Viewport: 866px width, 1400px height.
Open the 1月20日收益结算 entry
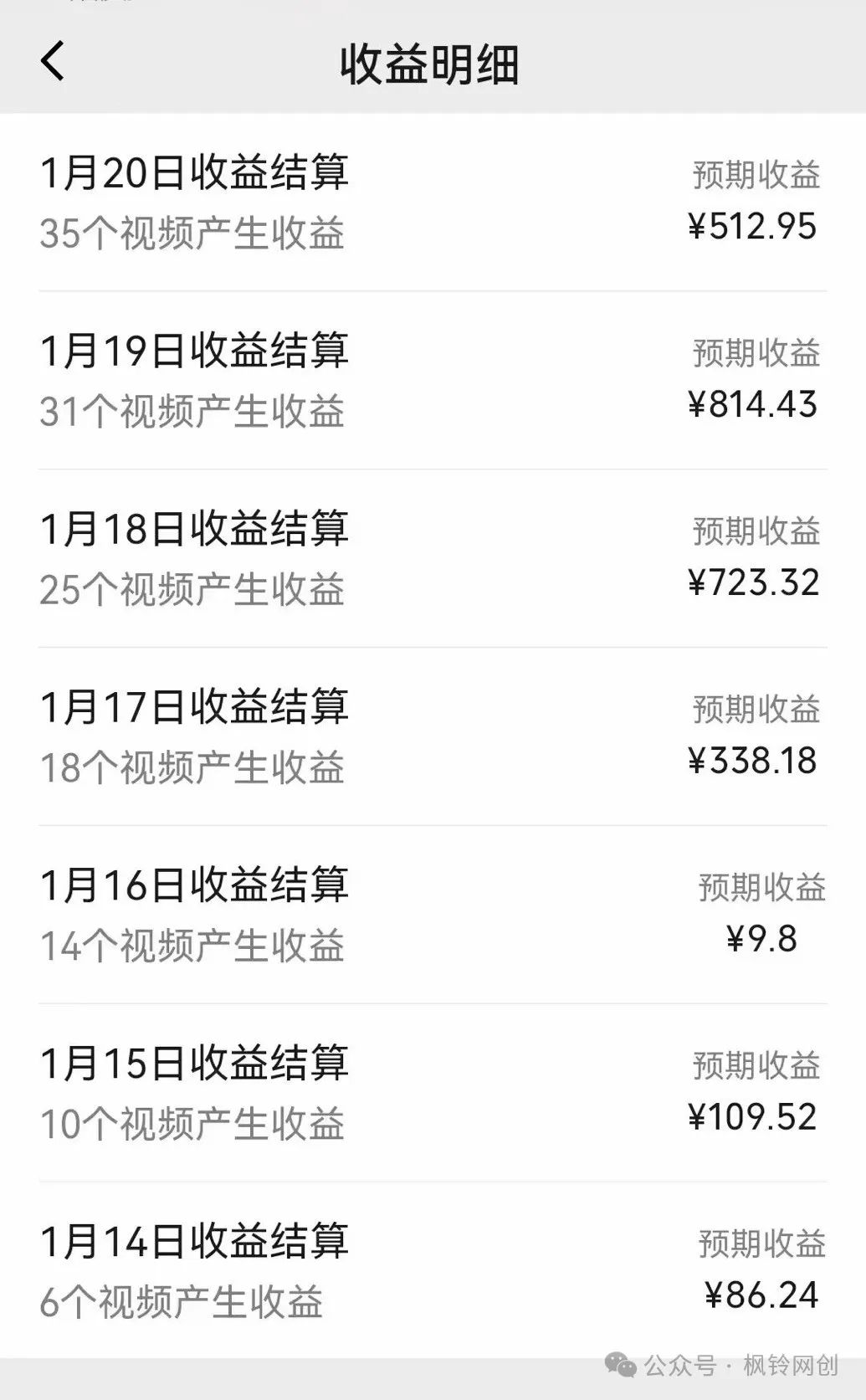point(197,172)
